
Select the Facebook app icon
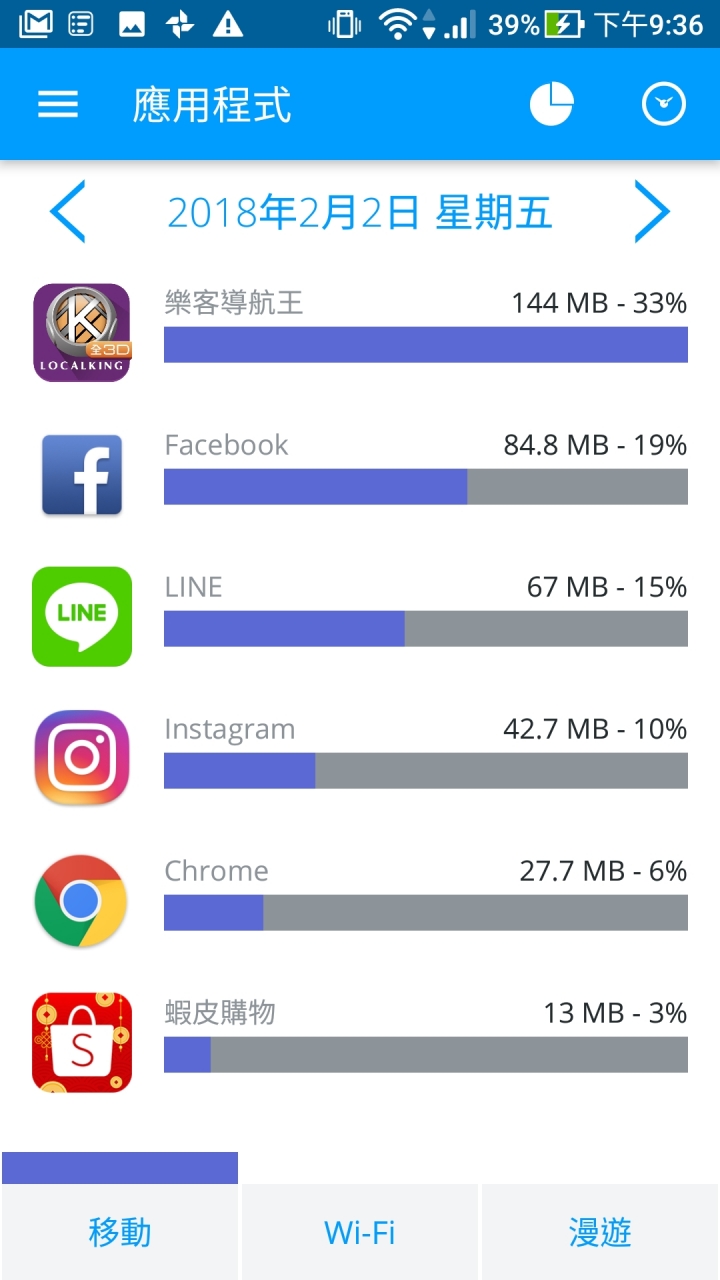81,474
